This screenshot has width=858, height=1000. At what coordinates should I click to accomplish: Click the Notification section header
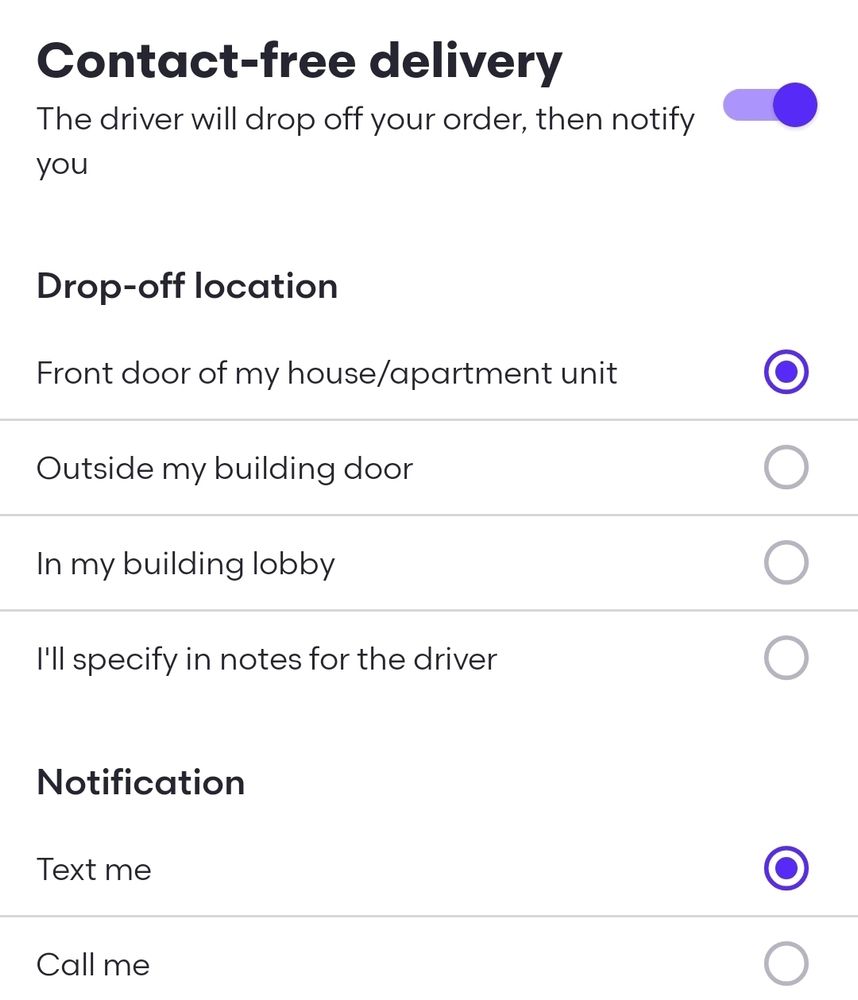click(x=139, y=782)
